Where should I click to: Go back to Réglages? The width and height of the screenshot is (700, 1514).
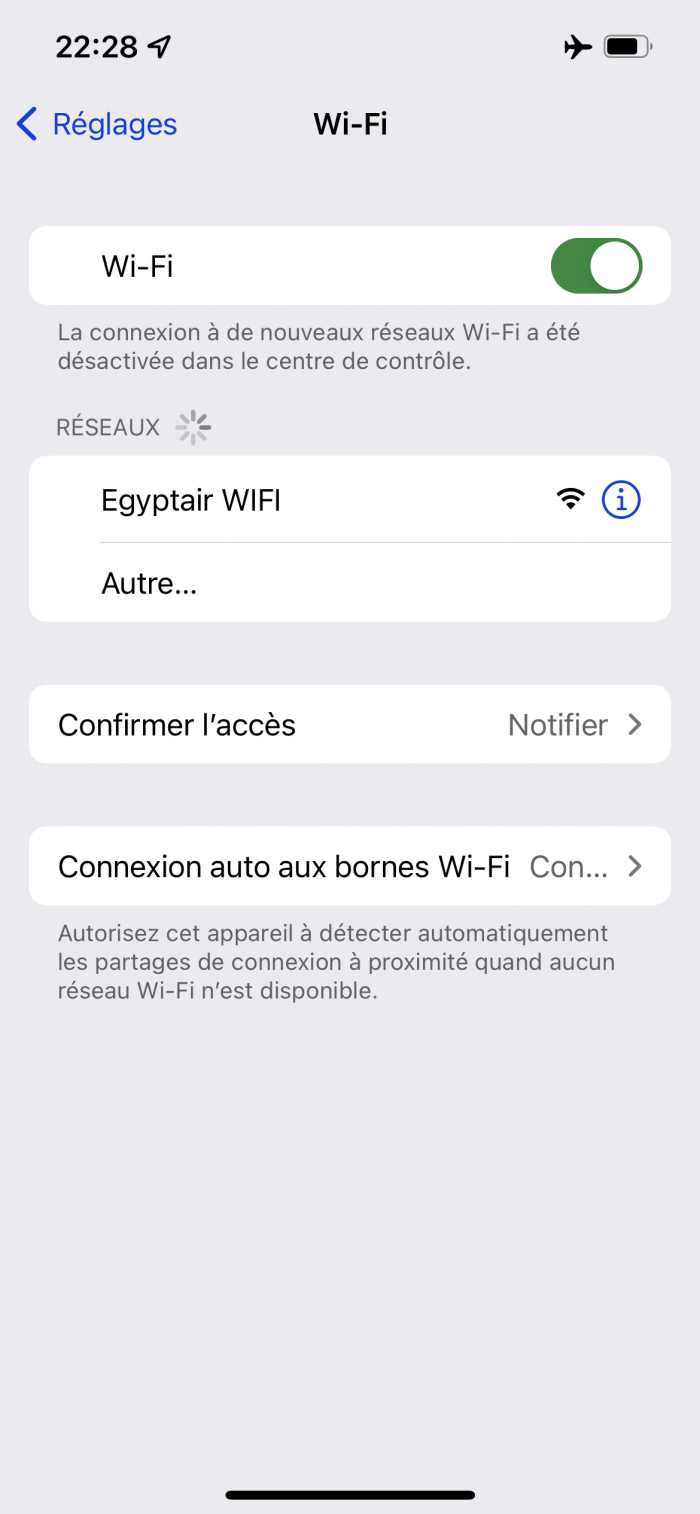click(x=97, y=124)
